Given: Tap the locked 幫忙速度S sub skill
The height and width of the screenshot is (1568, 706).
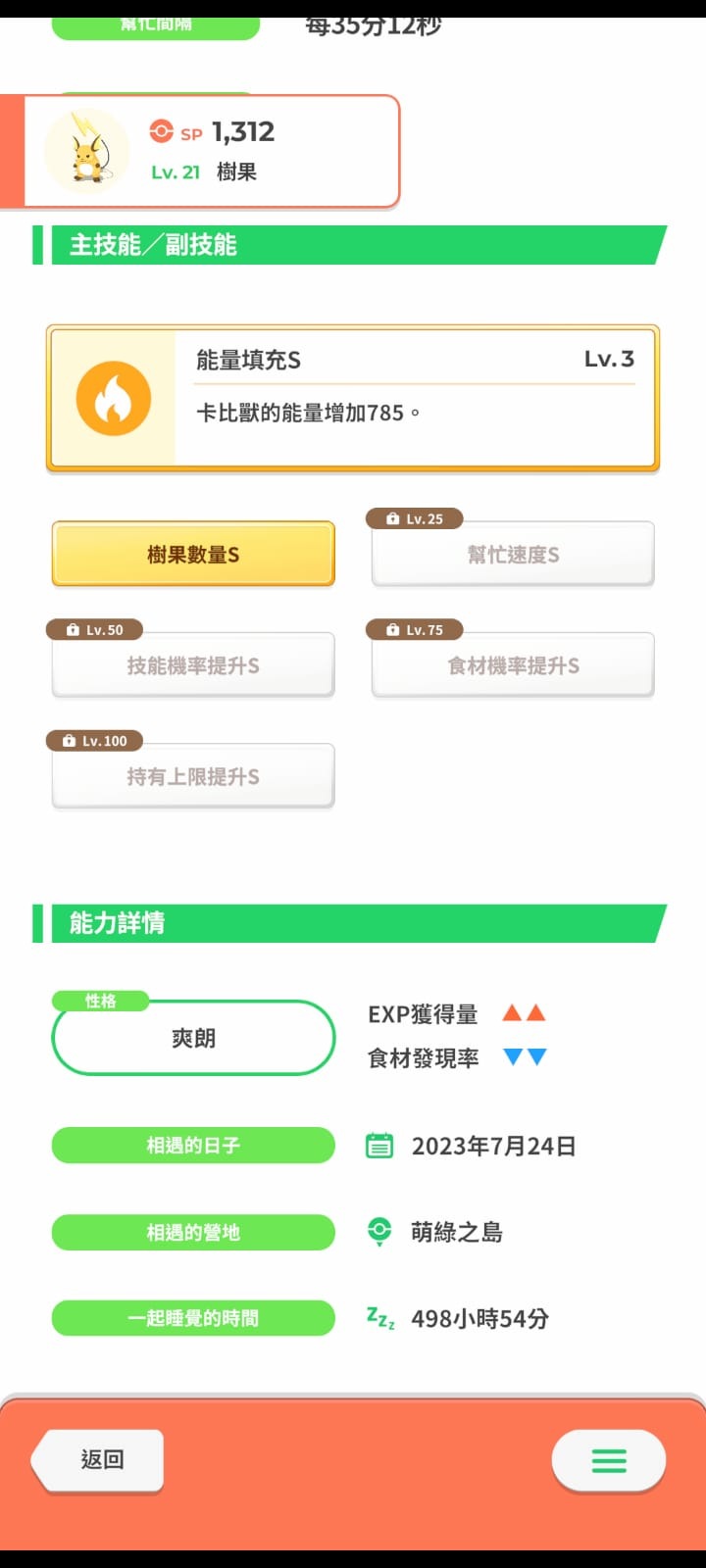Looking at the screenshot, I should click(513, 554).
